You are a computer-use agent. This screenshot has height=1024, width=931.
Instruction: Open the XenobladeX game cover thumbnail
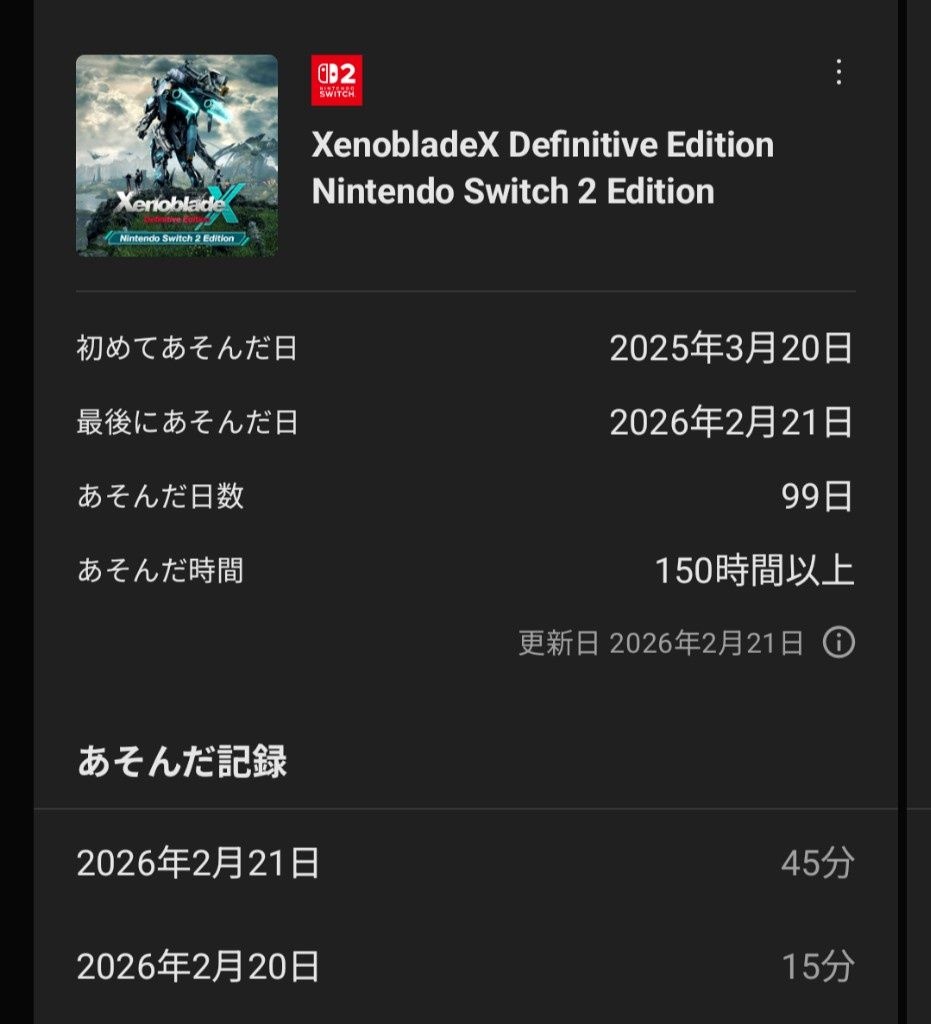coord(177,156)
